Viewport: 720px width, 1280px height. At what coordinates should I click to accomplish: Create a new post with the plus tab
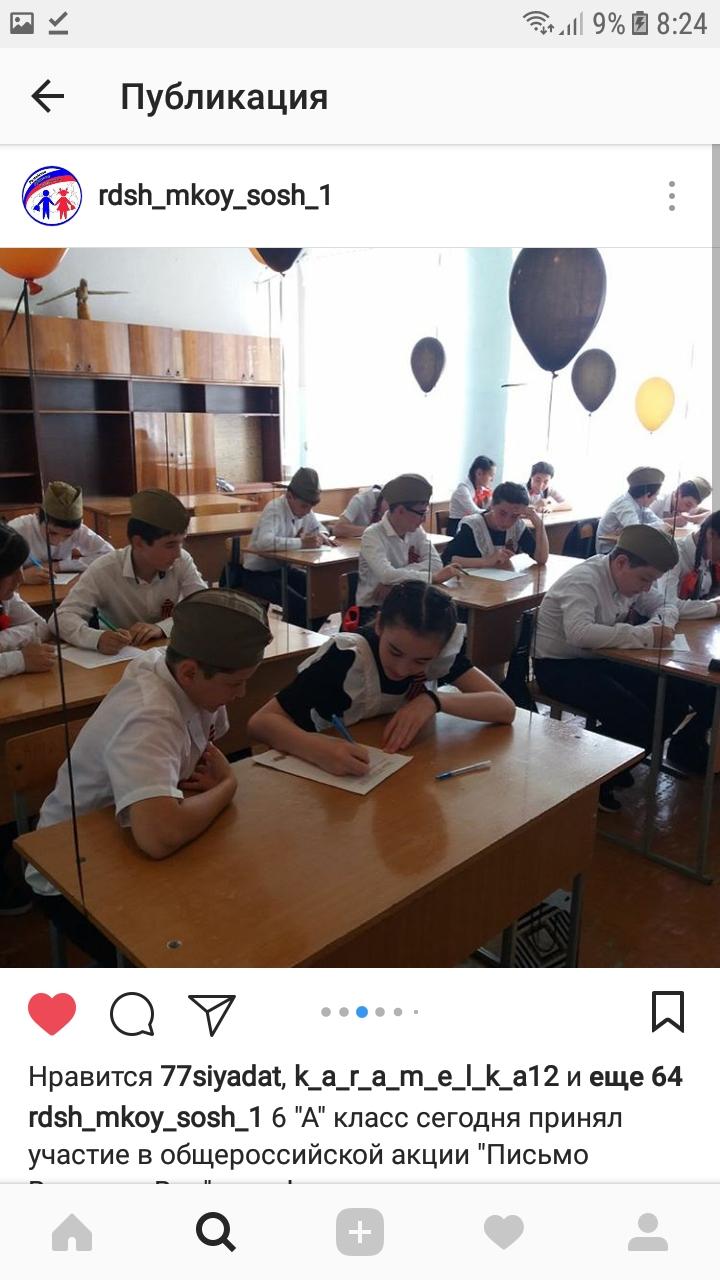point(360,1232)
